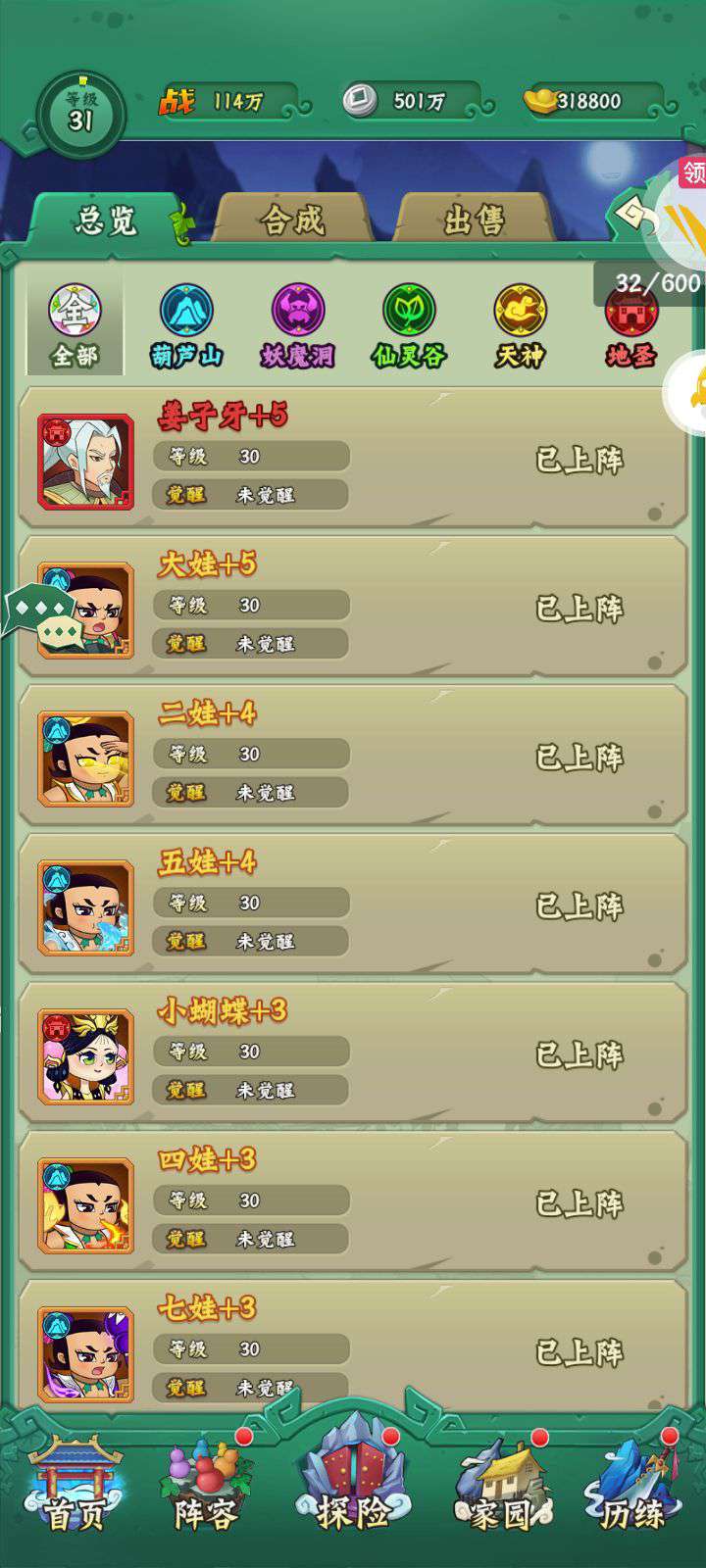View the 四娃+3 hero card
The width and height of the screenshot is (706, 1568).
click(x=353, y=1202)
